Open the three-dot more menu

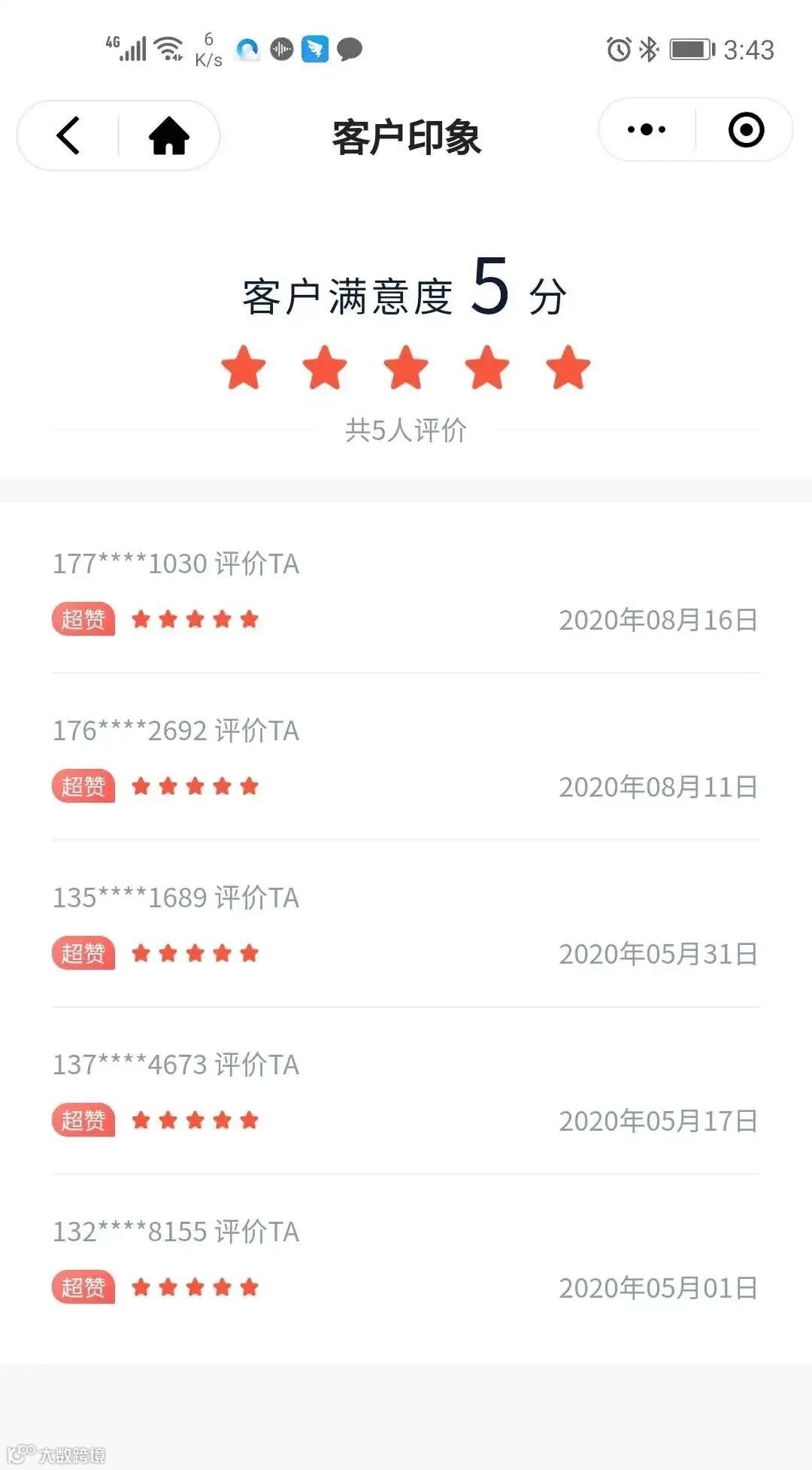click(647, 130)
